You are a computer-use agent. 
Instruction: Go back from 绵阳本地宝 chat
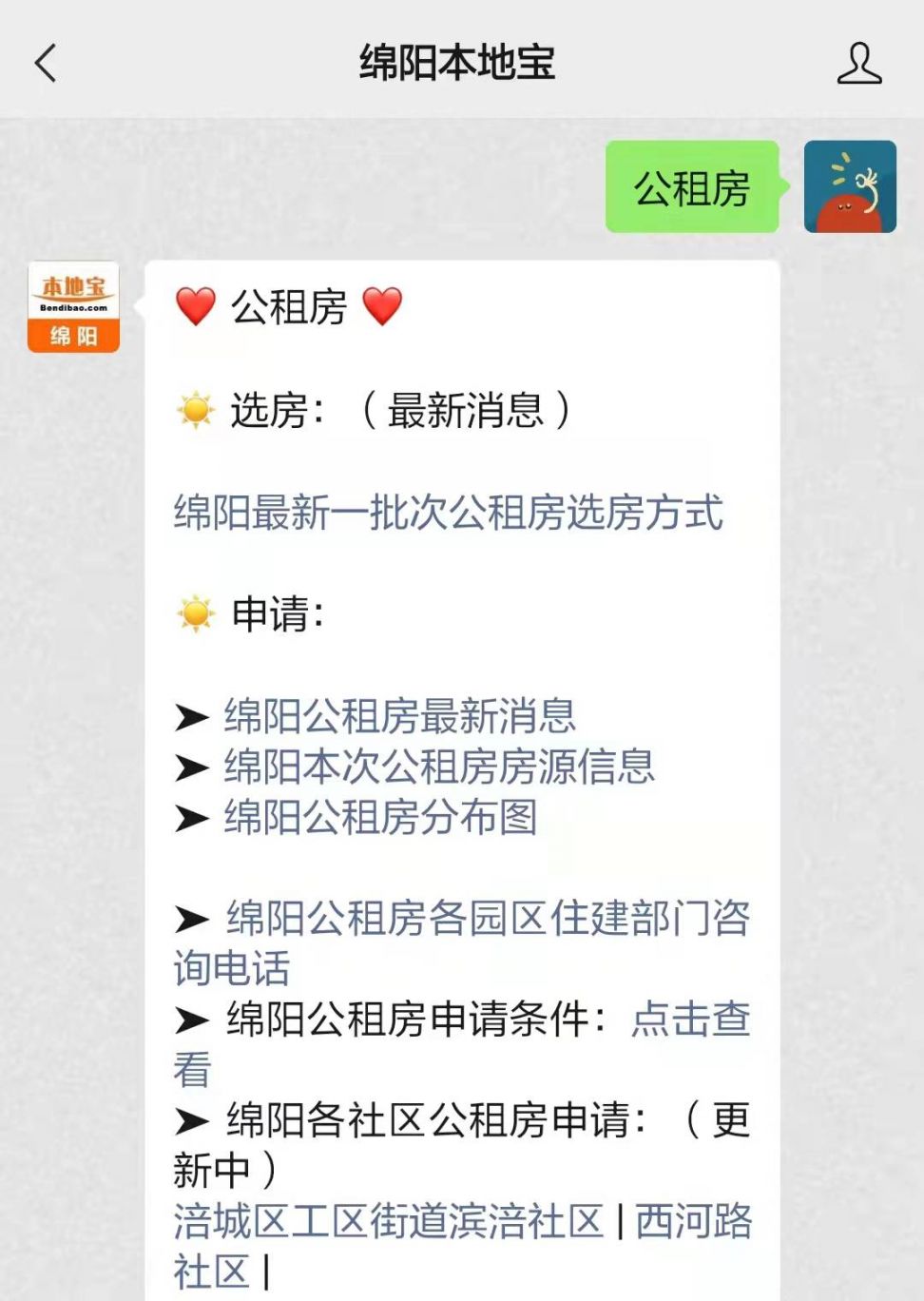click(x=46, y=64)
